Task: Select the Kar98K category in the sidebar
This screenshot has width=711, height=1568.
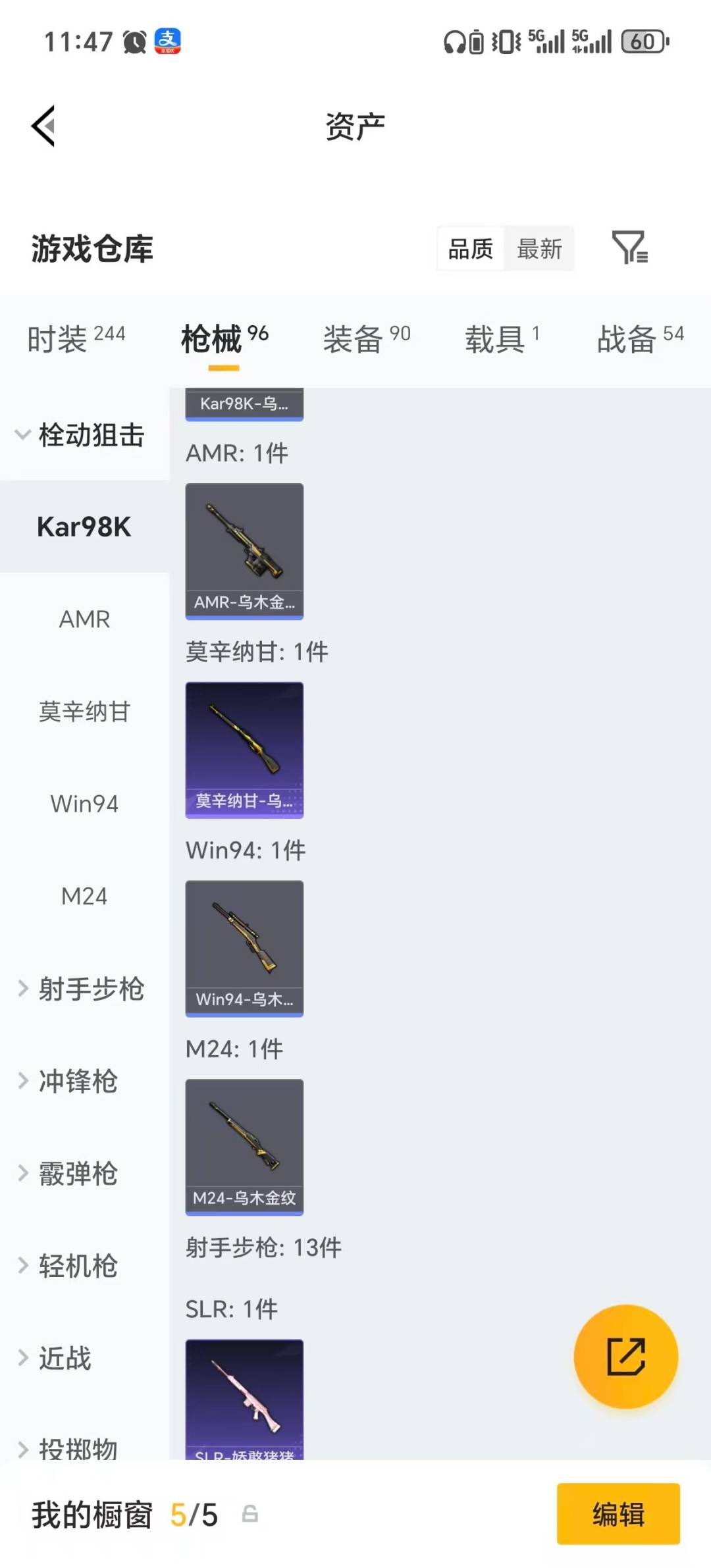Action: click(x=84, y=527)
